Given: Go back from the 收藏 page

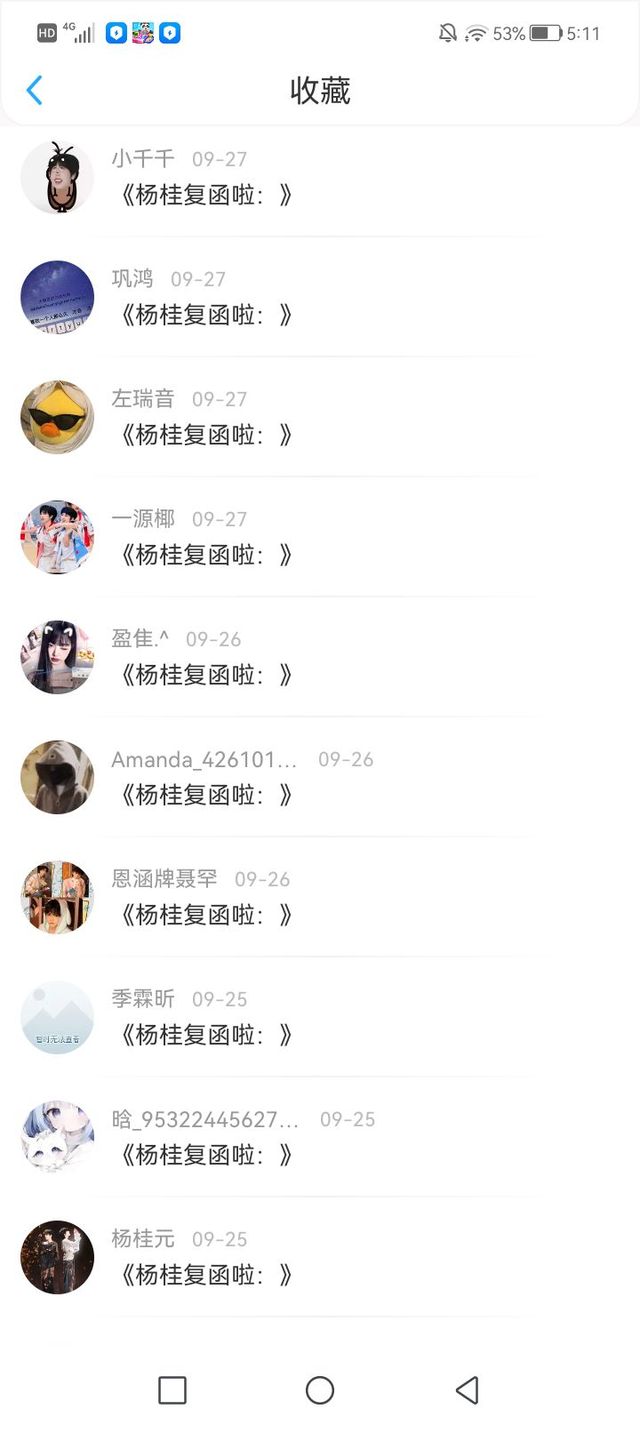Looking at the screenshot, I should click(x=34, y=91).
